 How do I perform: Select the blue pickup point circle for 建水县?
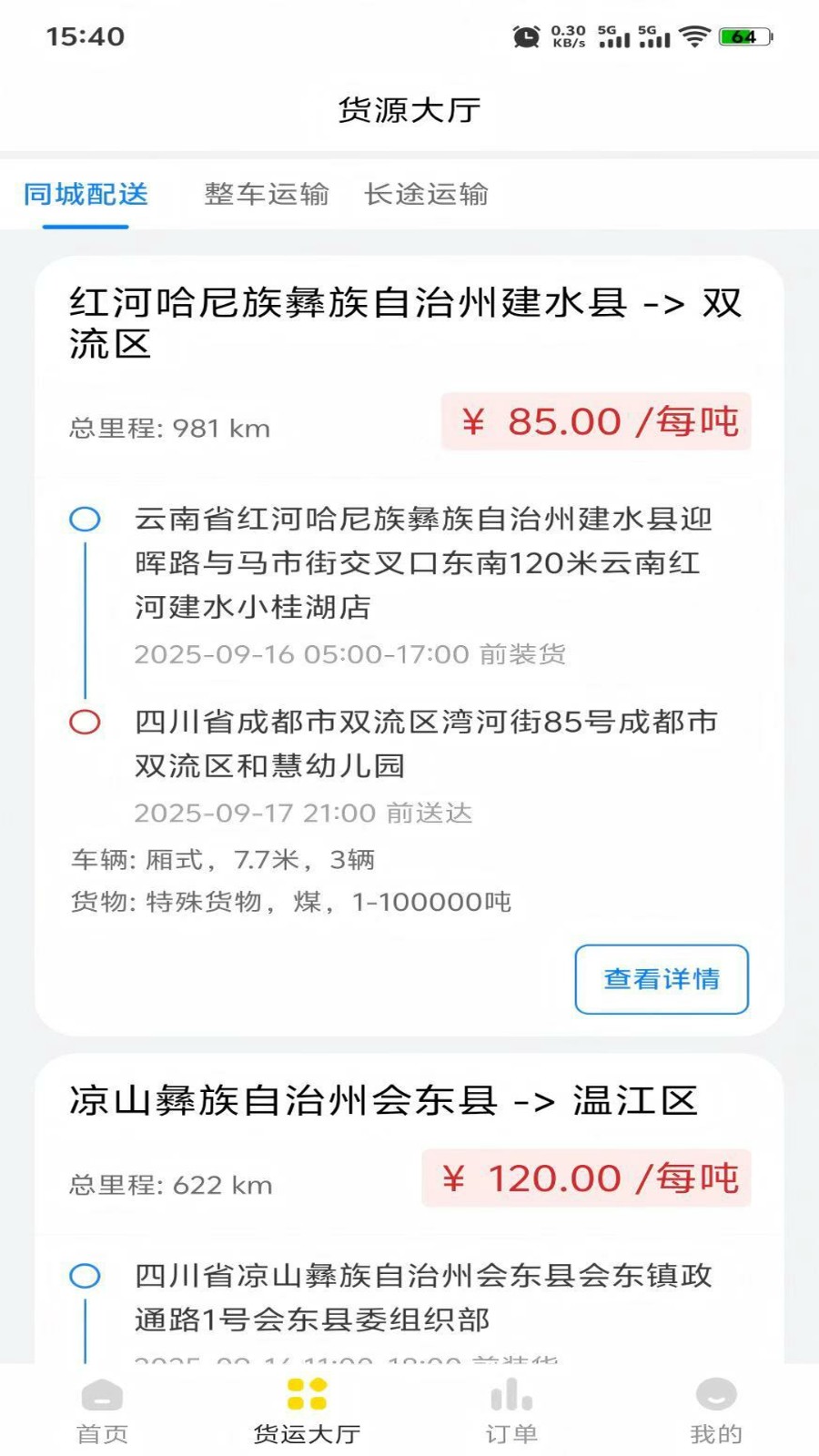click(86, 519)
